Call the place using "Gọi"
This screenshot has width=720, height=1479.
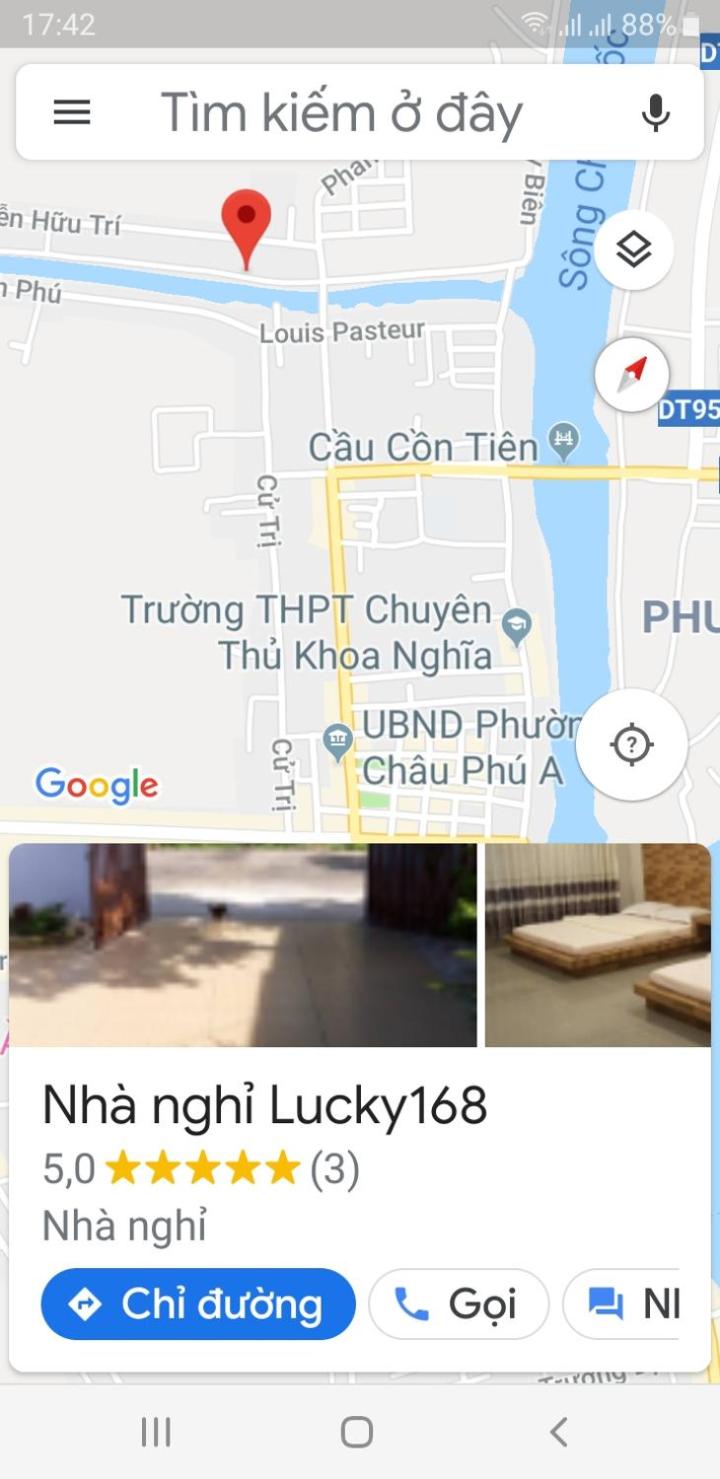pyautogui.click(x=458, y=1304)
